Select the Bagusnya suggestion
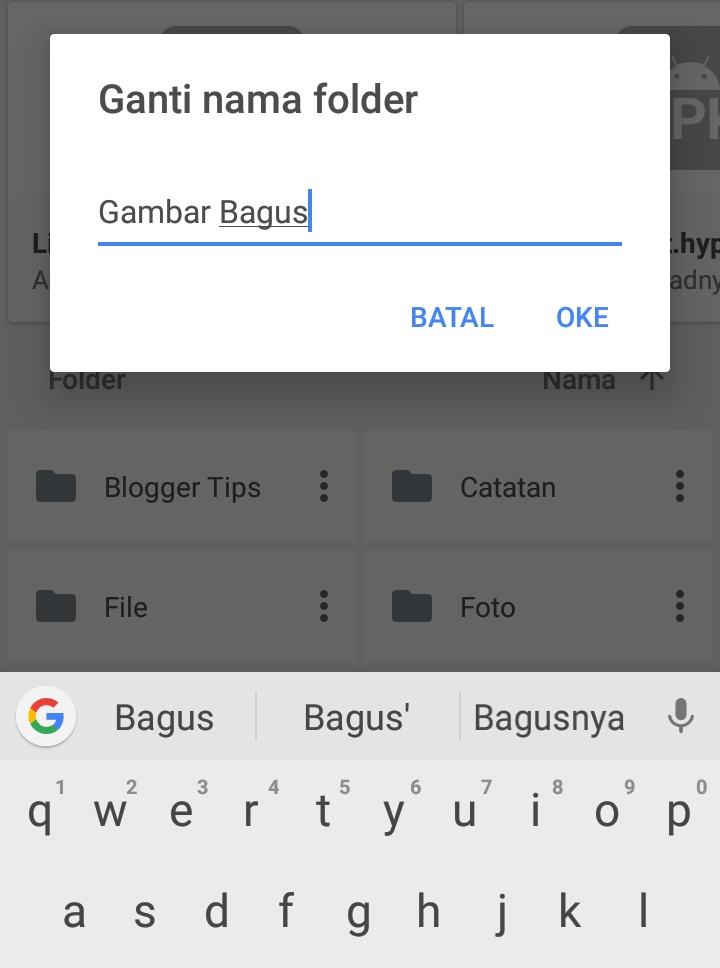Viewport: 720px width, 968px height. pos(548,717)
